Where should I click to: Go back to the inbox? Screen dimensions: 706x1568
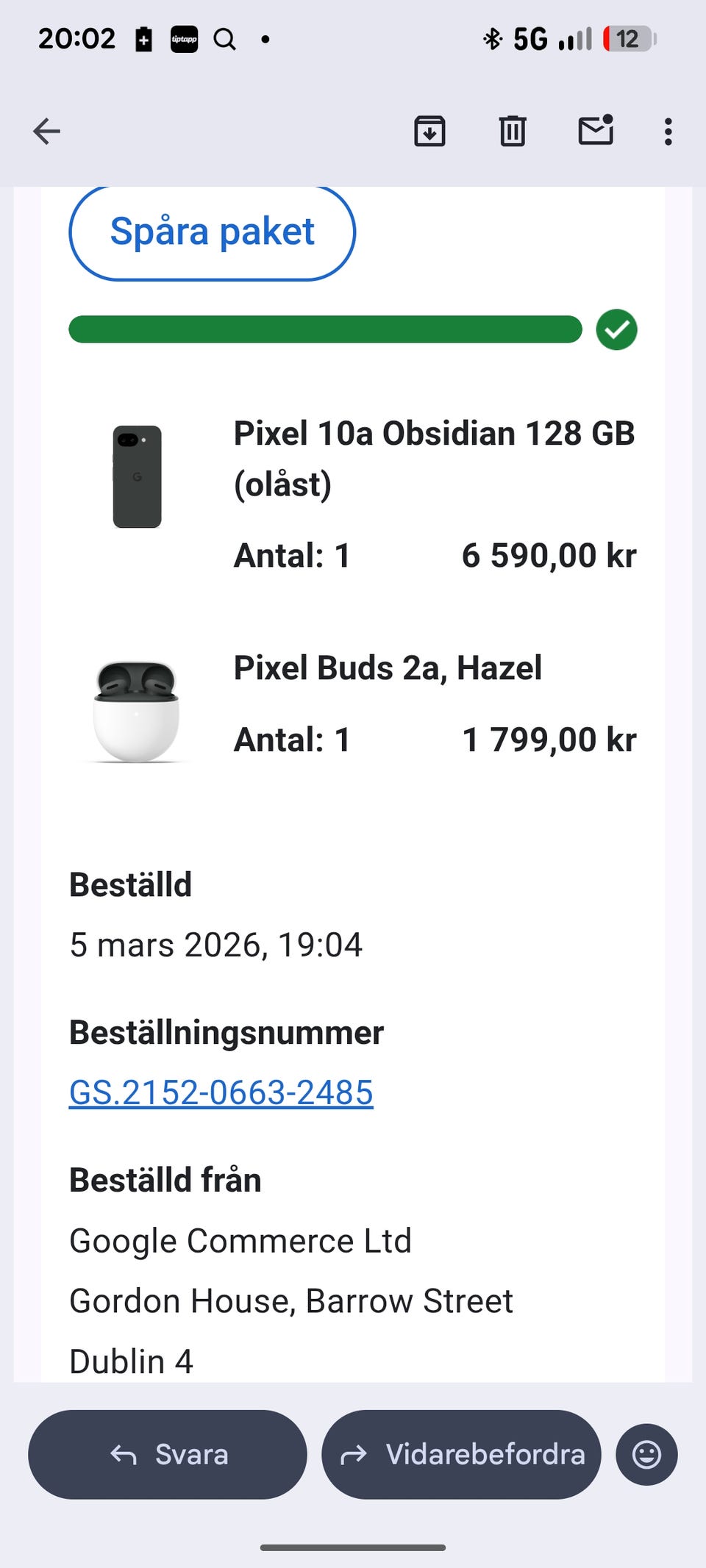pos(47,132)
